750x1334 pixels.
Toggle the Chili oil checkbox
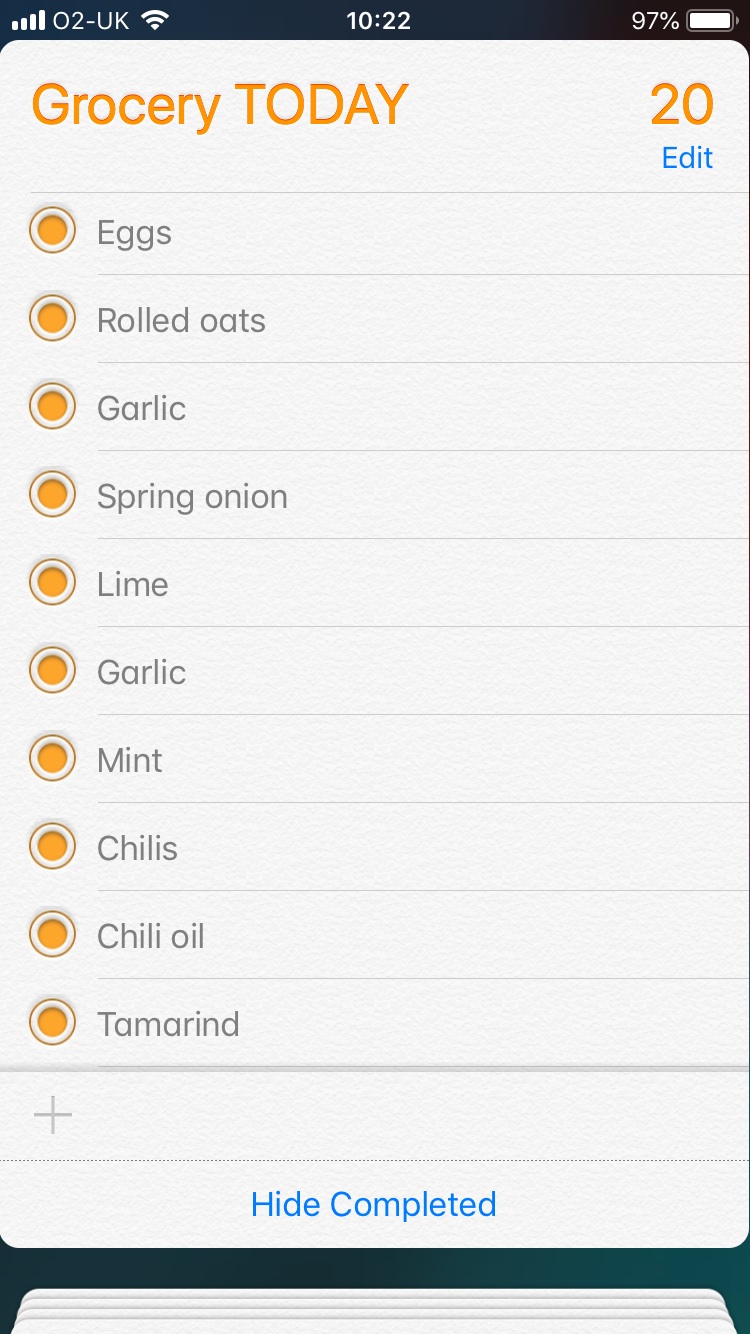pyautogui.click(x=52, y=935)
